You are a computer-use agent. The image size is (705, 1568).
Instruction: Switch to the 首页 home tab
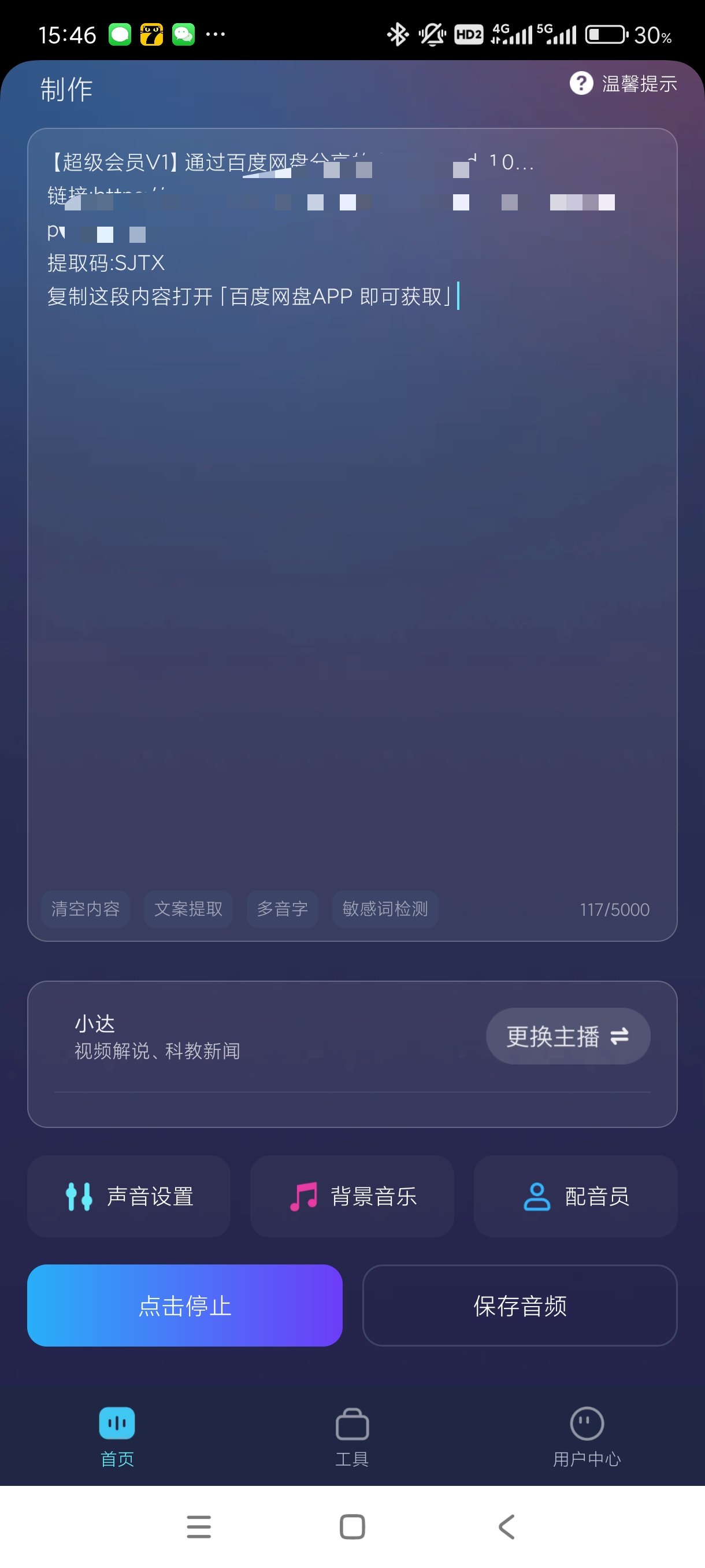coord(117,1437)
